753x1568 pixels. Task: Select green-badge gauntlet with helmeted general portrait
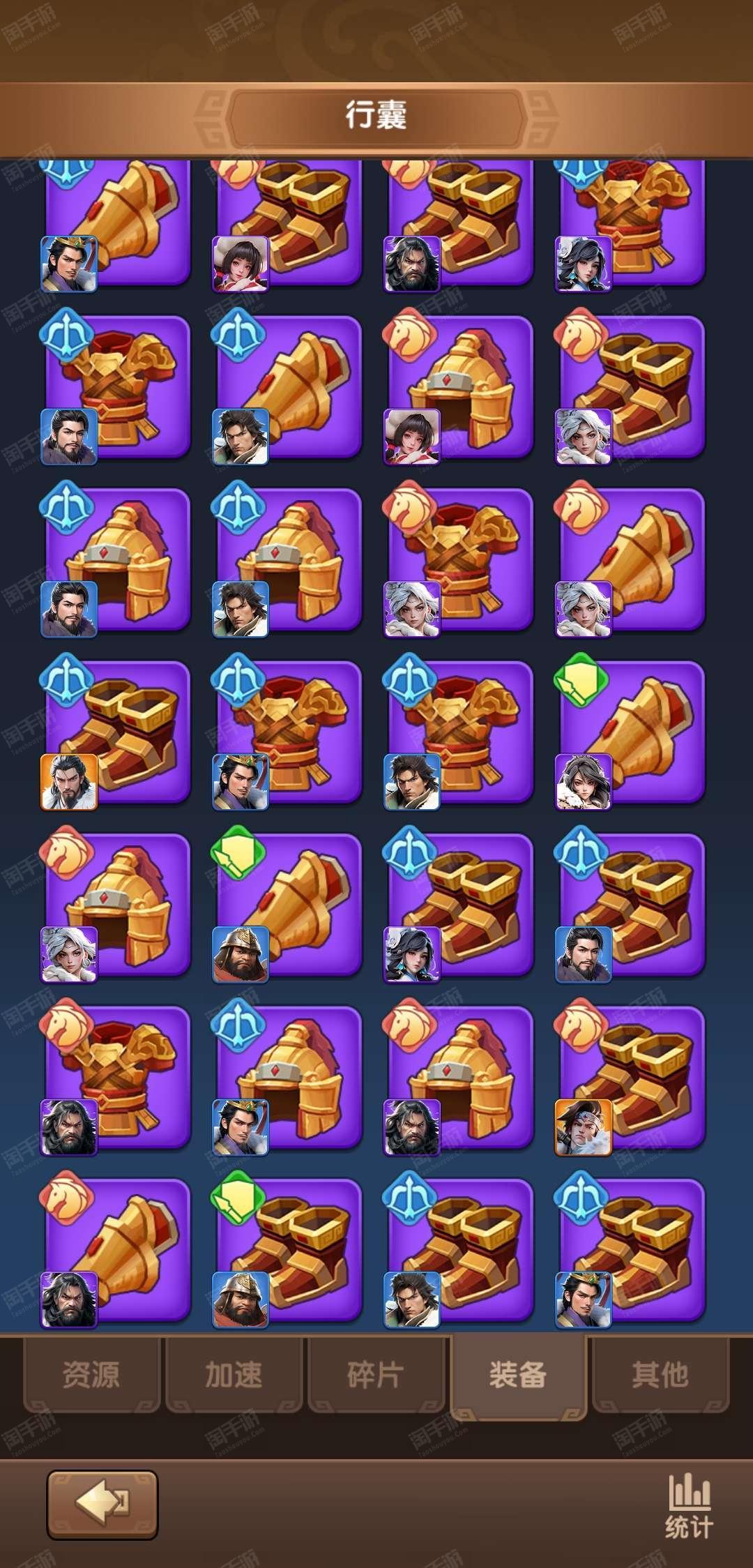[x=287, y=905]
